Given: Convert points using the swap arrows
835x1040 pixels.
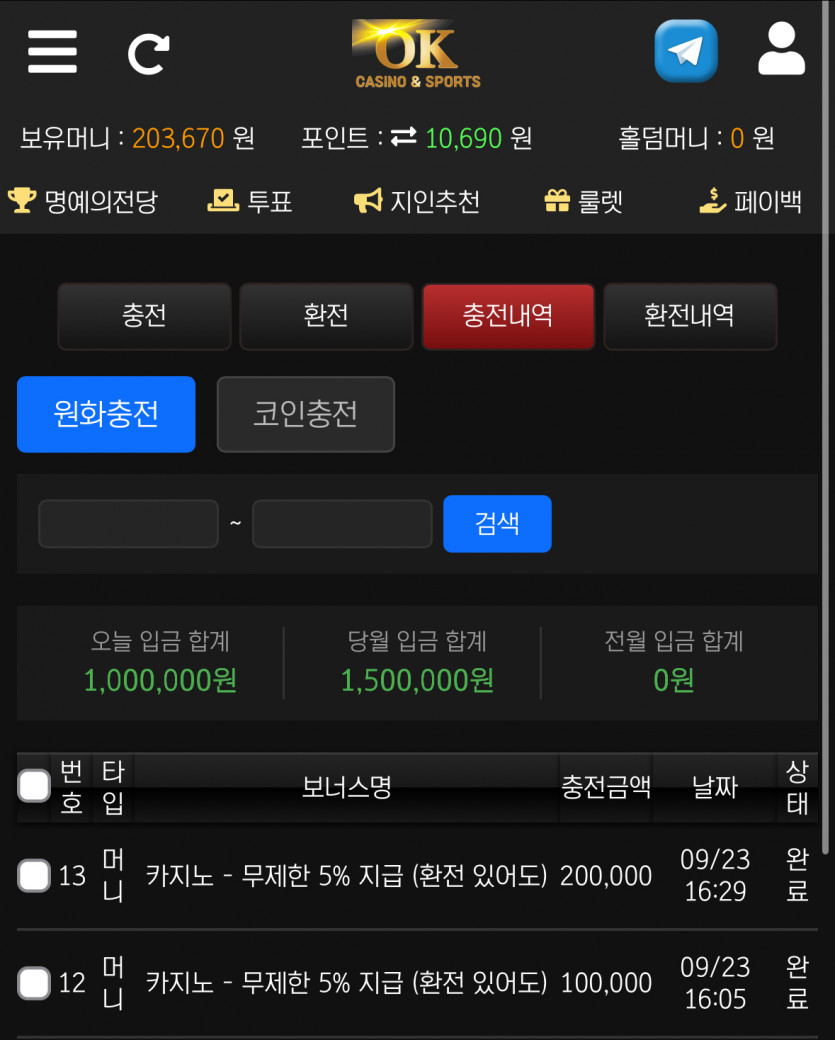Looking at the screenshot, I should pos(403,137).
